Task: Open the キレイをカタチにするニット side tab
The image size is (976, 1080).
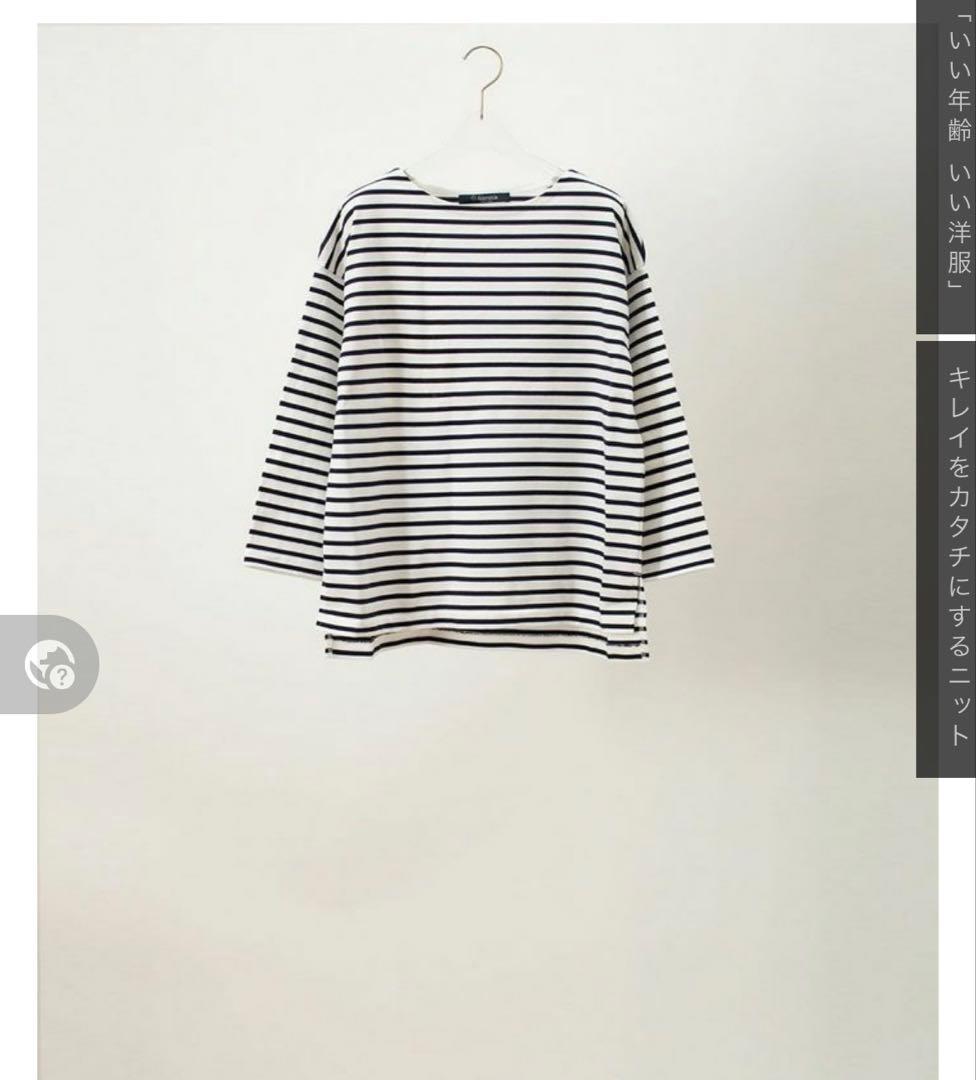Action: pyautogui.click(x=947, y=557)
